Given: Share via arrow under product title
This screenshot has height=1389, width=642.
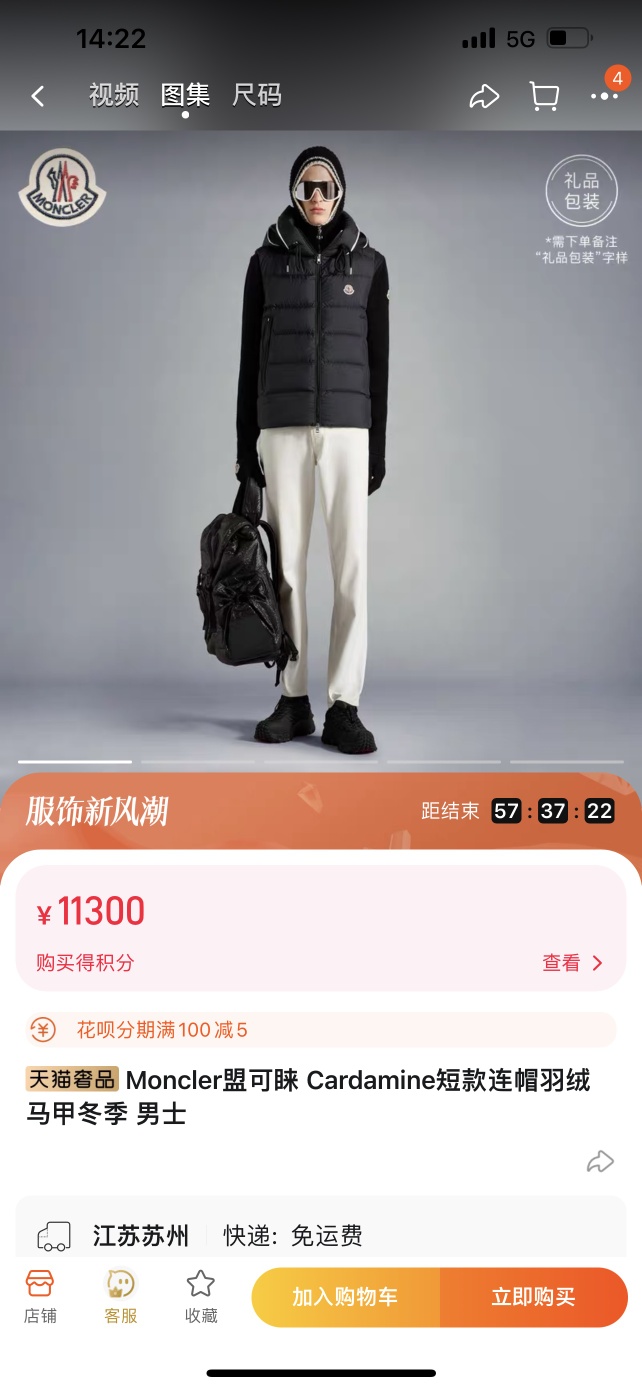Looking at the screenshot, I should pyautogui.click(x=600, y=1161).
